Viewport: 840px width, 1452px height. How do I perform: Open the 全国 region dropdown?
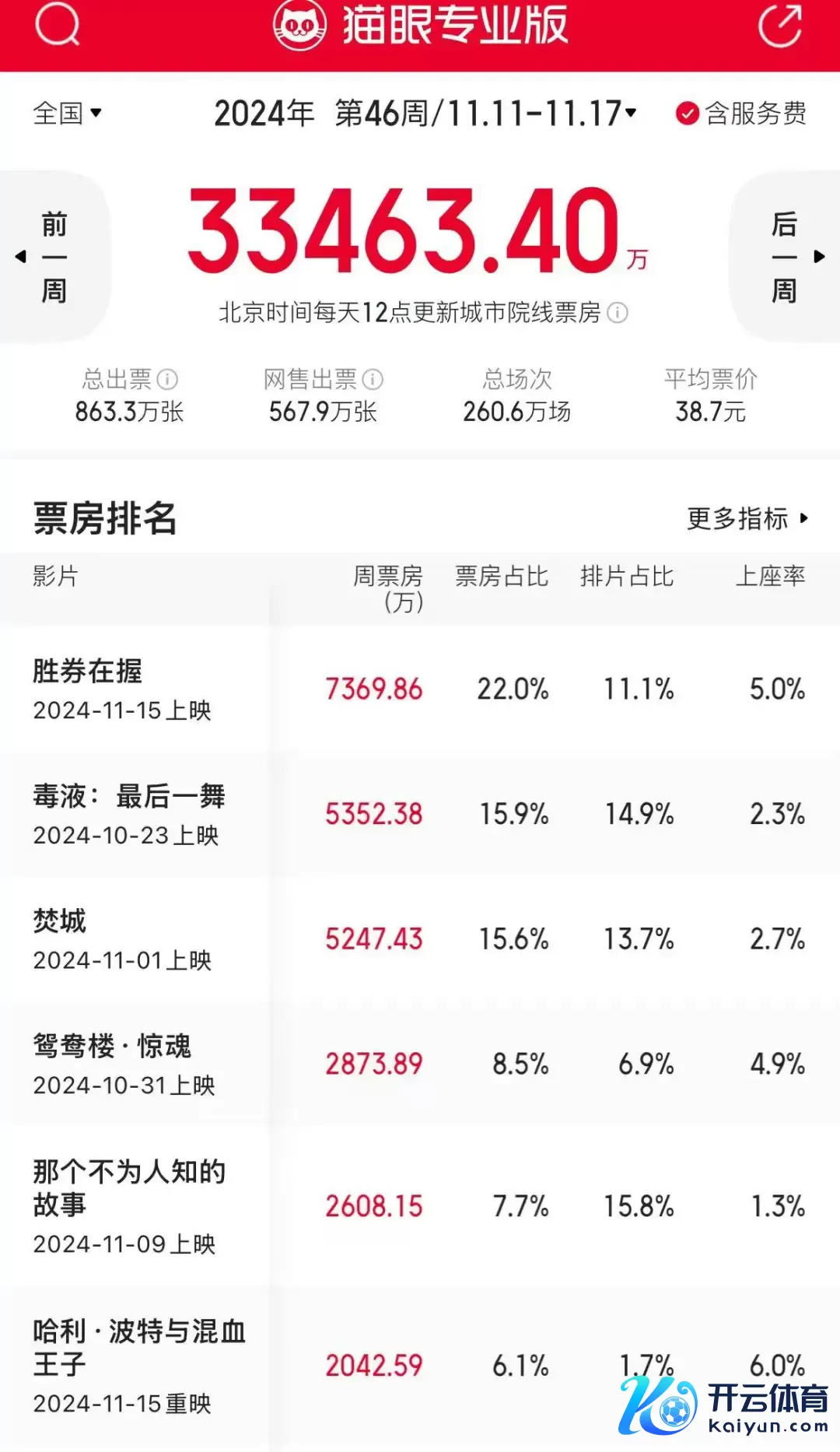point(67,114)
